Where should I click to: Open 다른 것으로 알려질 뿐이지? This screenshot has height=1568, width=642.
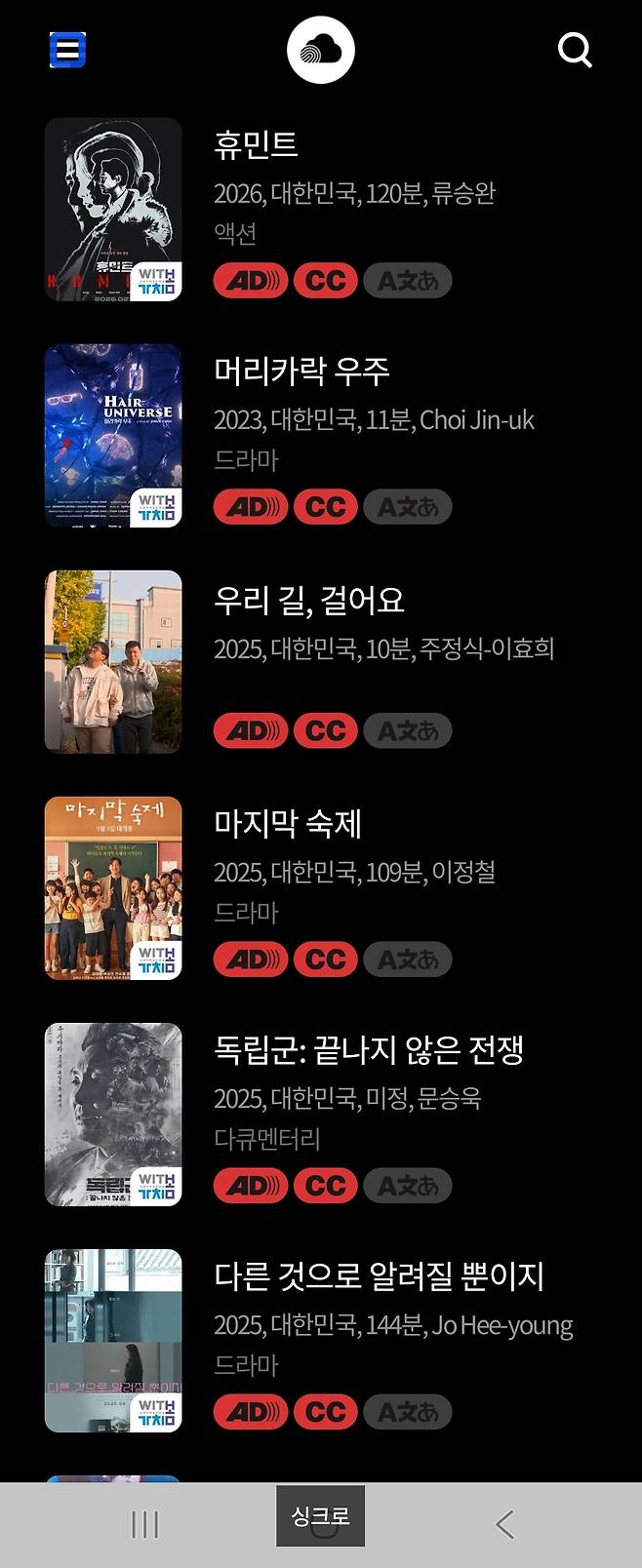[379, 1276]
